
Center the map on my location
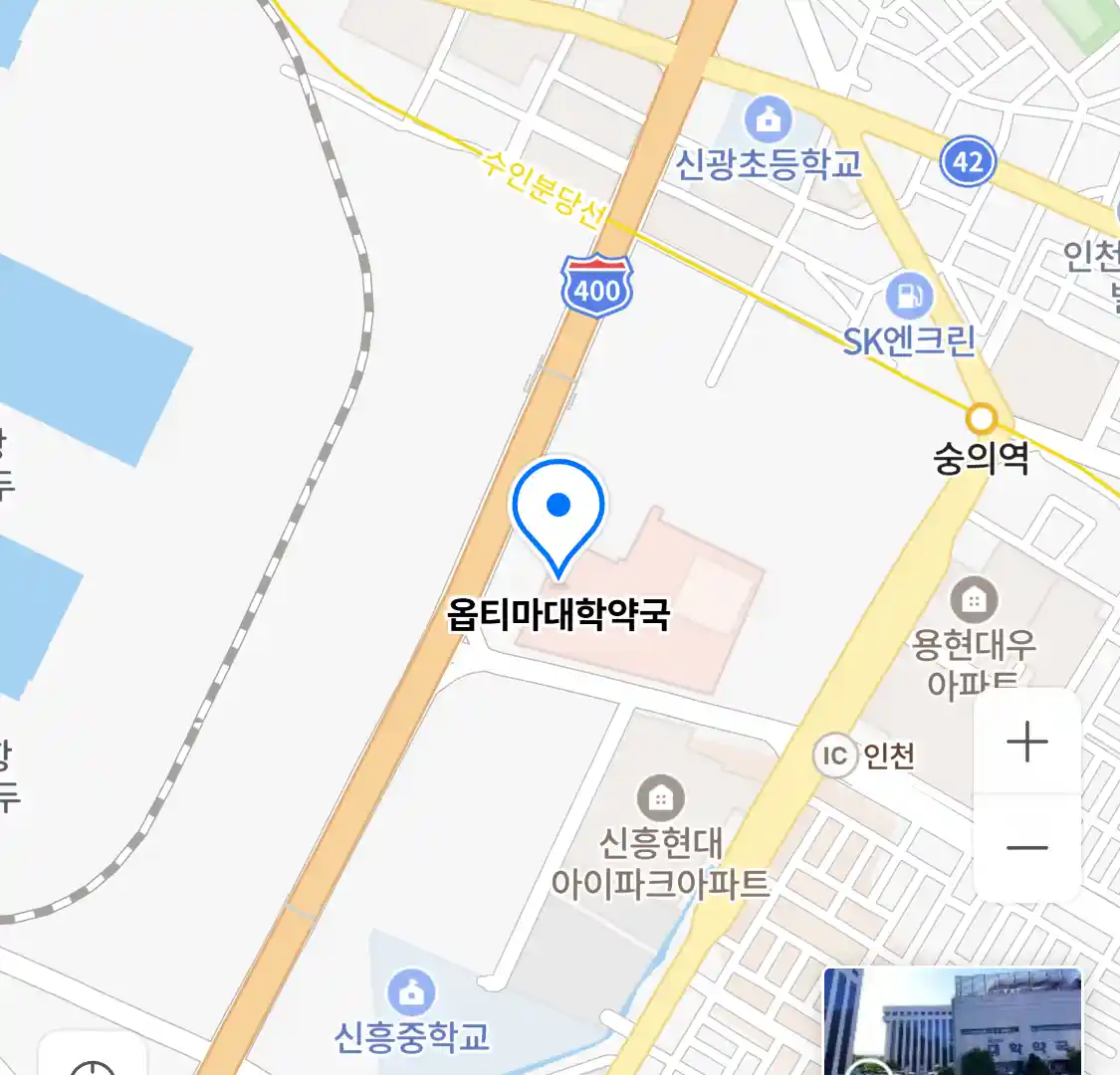point(94,1063)
